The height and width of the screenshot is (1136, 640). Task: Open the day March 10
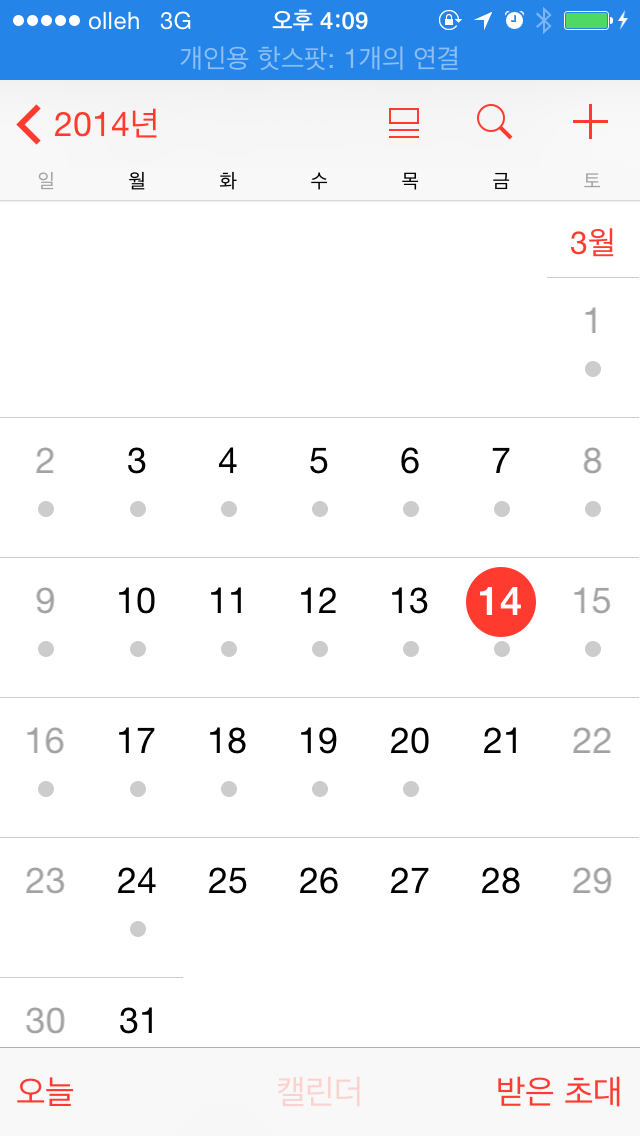click(x=137, y=602)
